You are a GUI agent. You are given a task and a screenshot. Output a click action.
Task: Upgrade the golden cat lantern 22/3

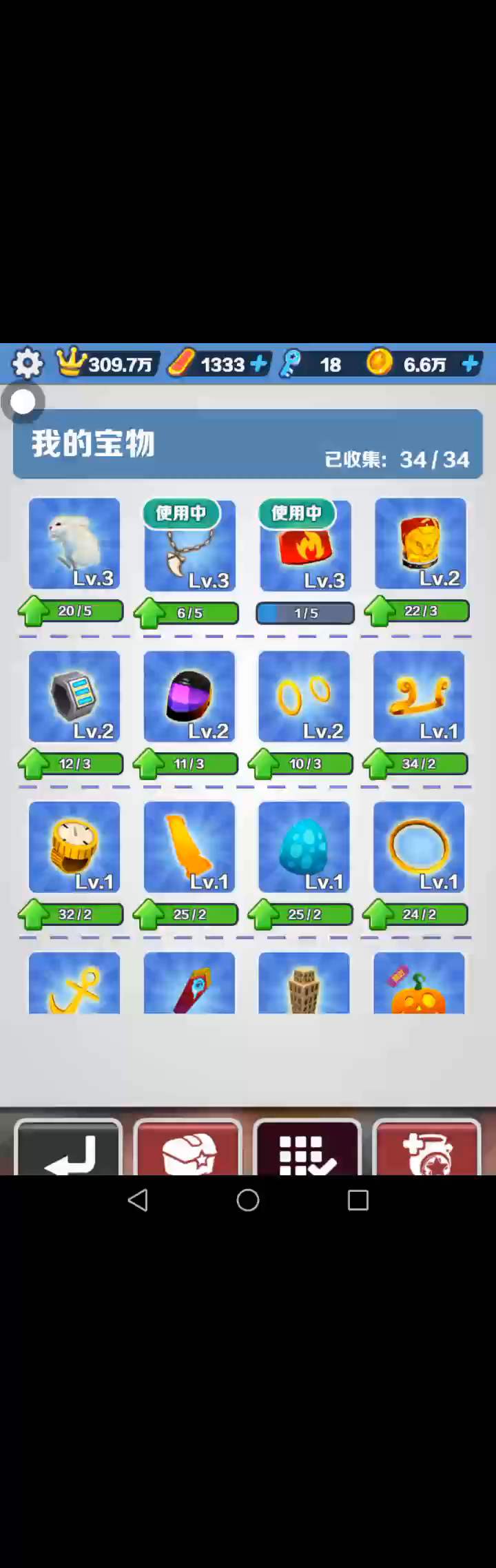click(417, 611)
